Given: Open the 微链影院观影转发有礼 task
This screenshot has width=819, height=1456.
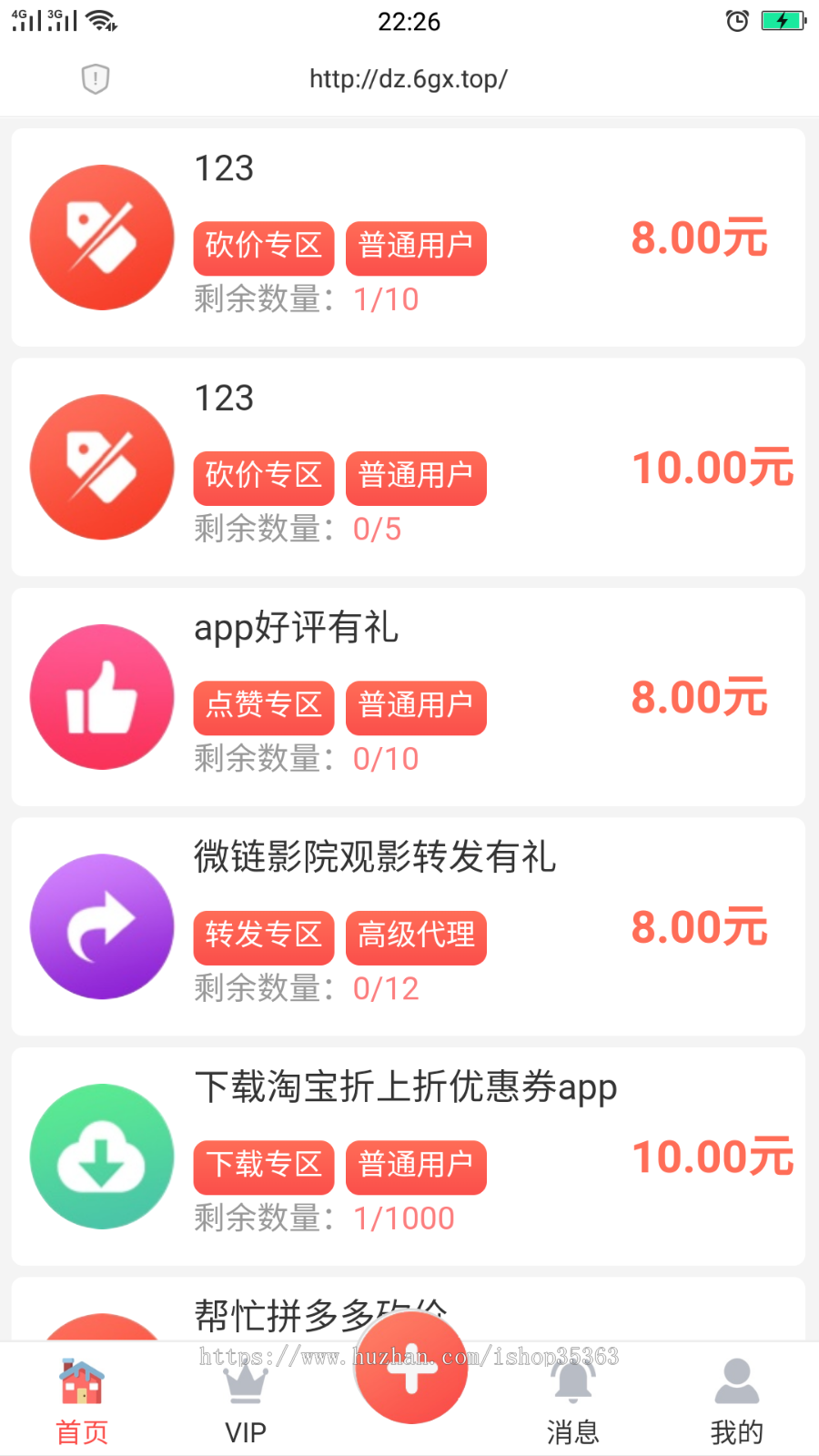Looking at the screenshot, I should coord(408,926).
